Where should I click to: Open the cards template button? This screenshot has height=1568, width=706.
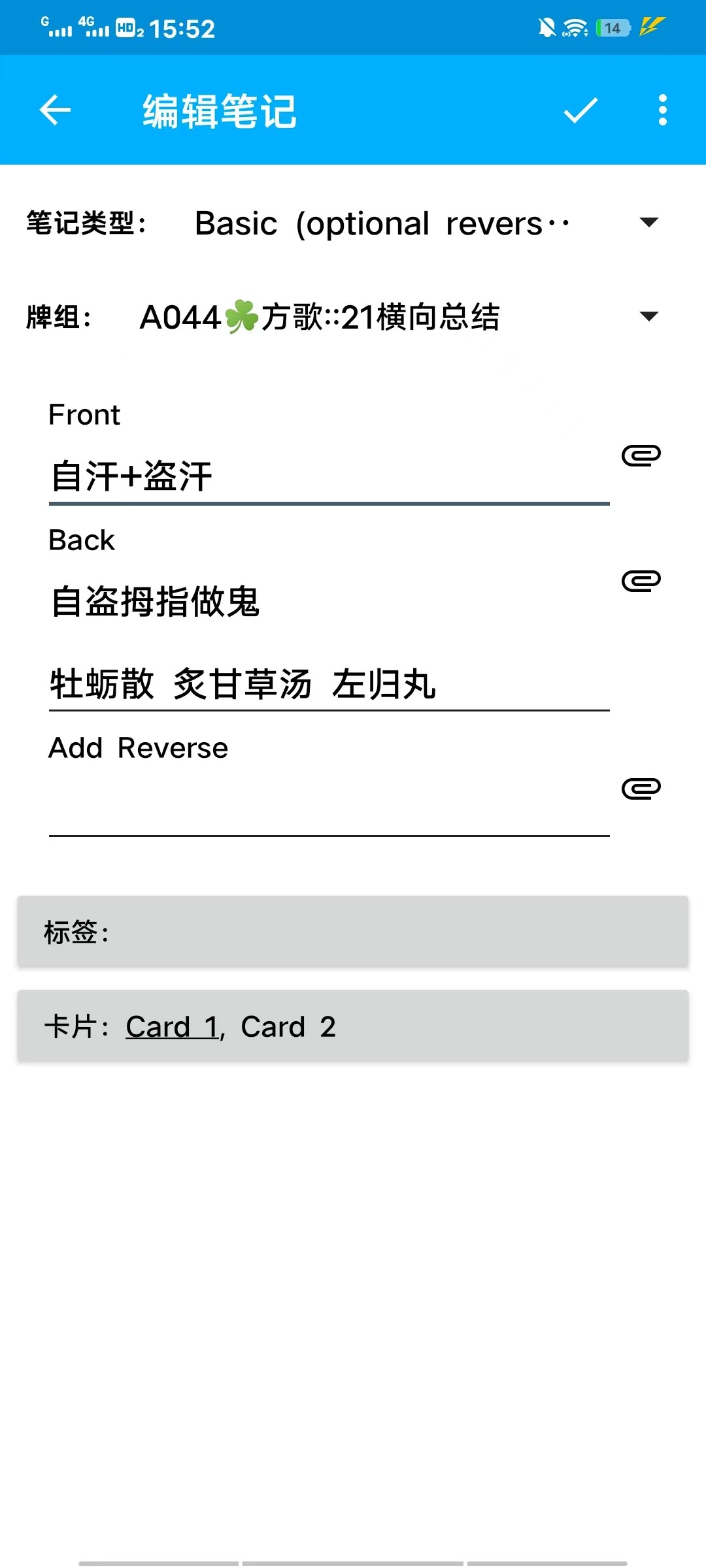(x=353, y=1026)
